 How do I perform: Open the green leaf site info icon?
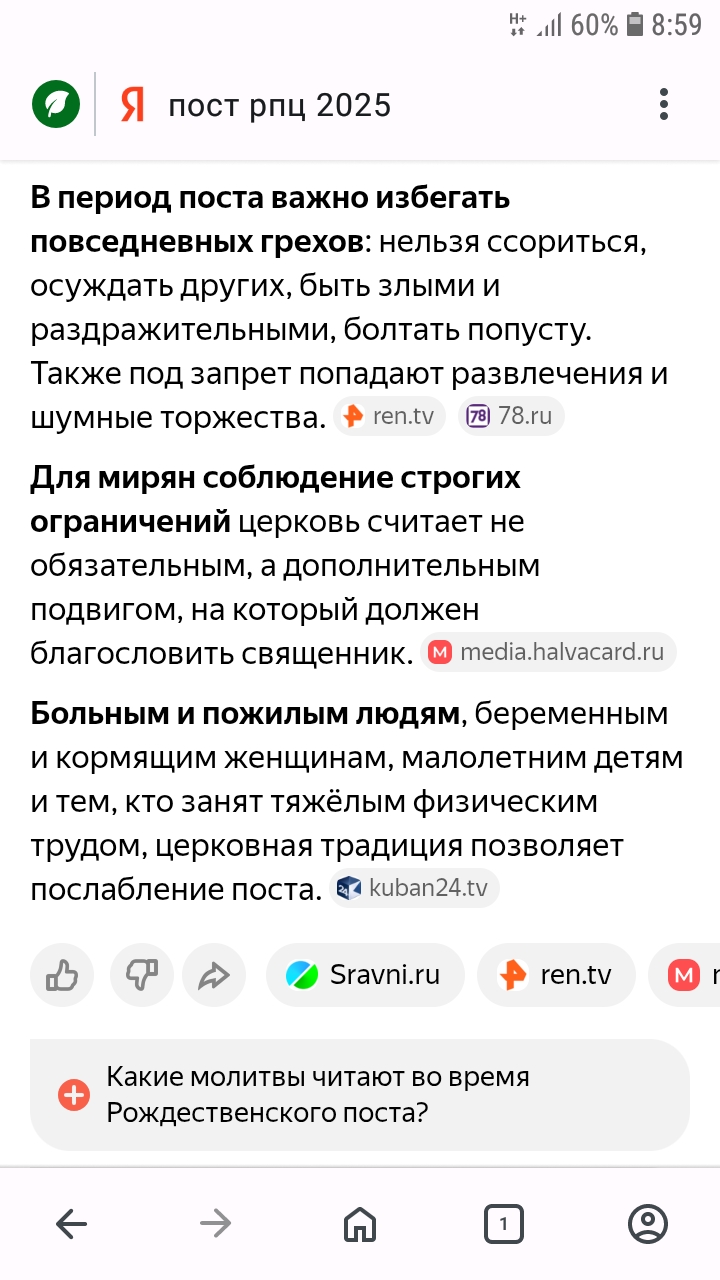(x=56, y=104)
